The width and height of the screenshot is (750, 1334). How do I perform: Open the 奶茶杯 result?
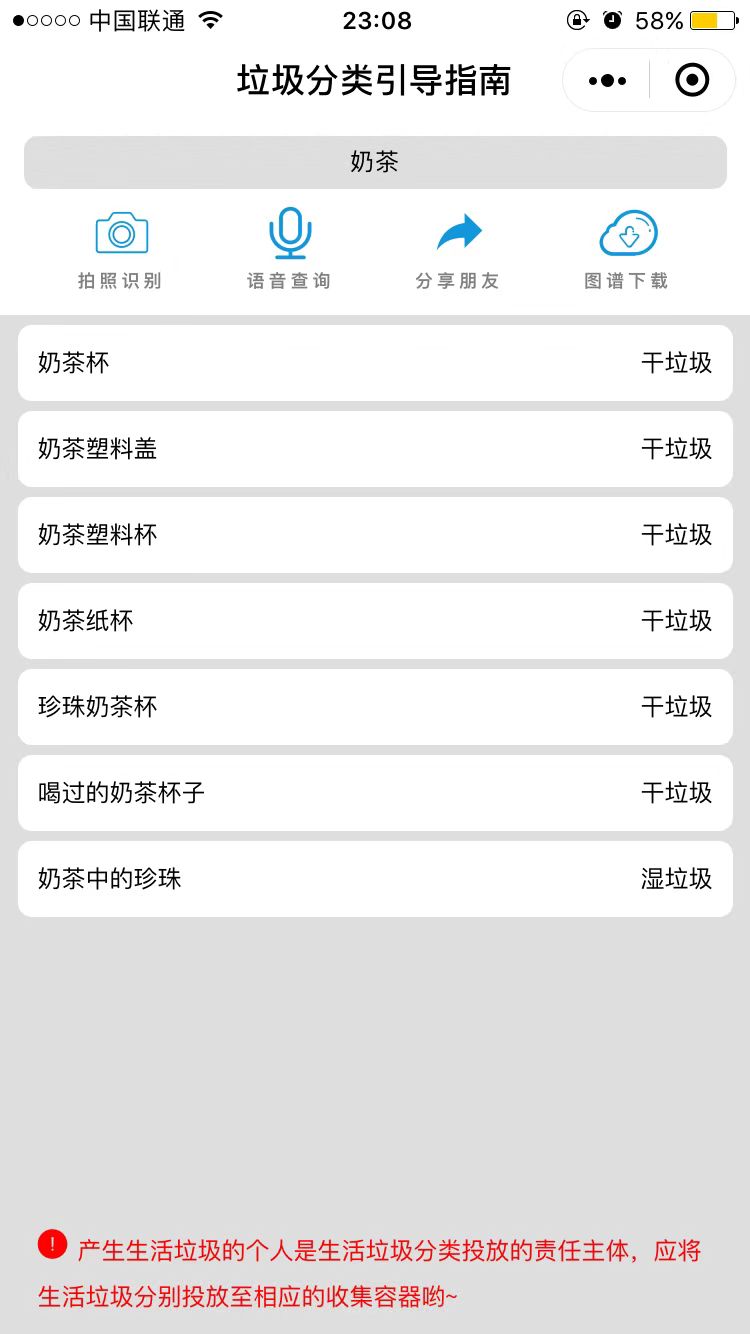point(375,363)
